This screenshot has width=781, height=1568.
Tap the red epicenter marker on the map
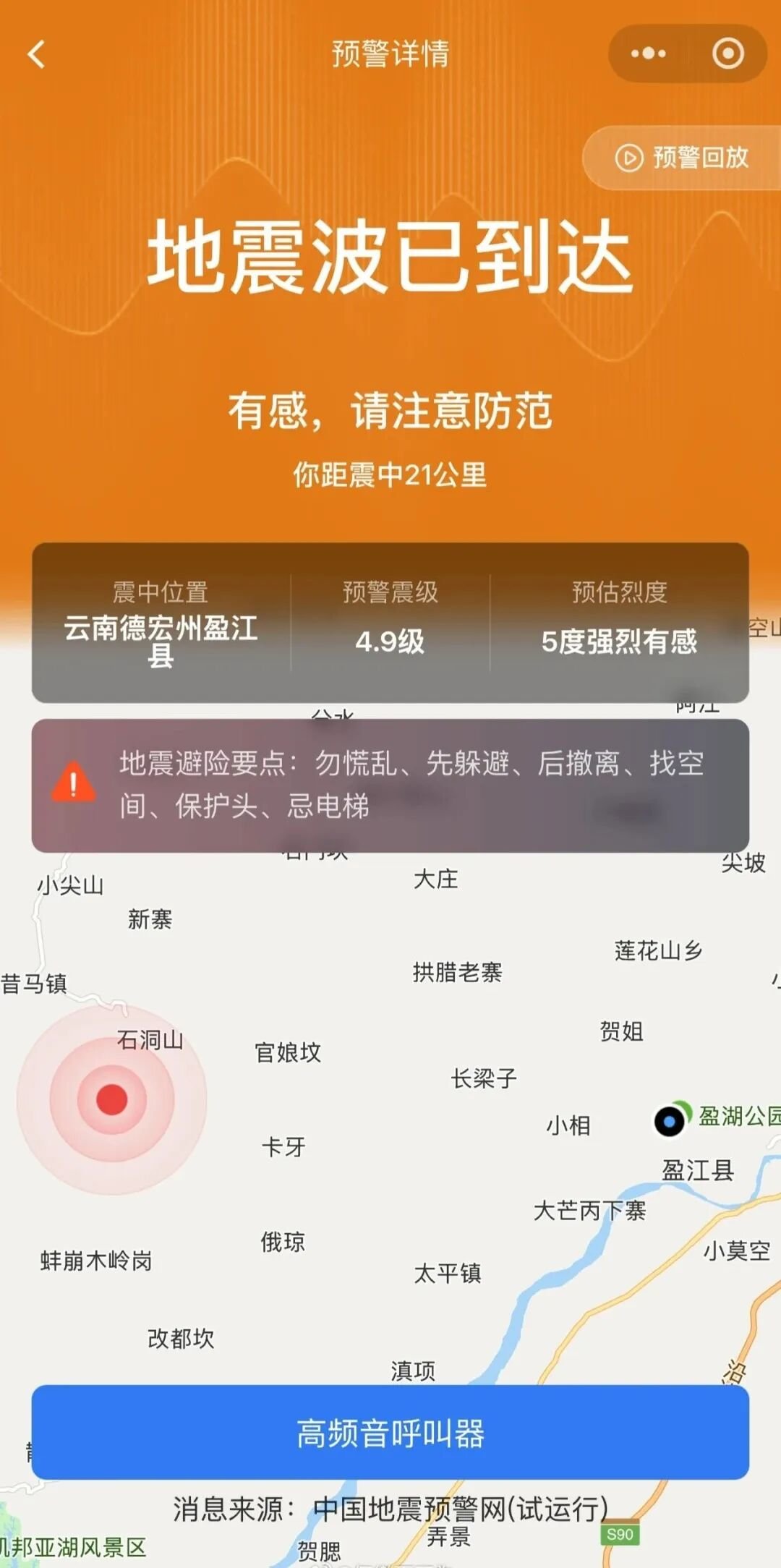click(112, 1099)
